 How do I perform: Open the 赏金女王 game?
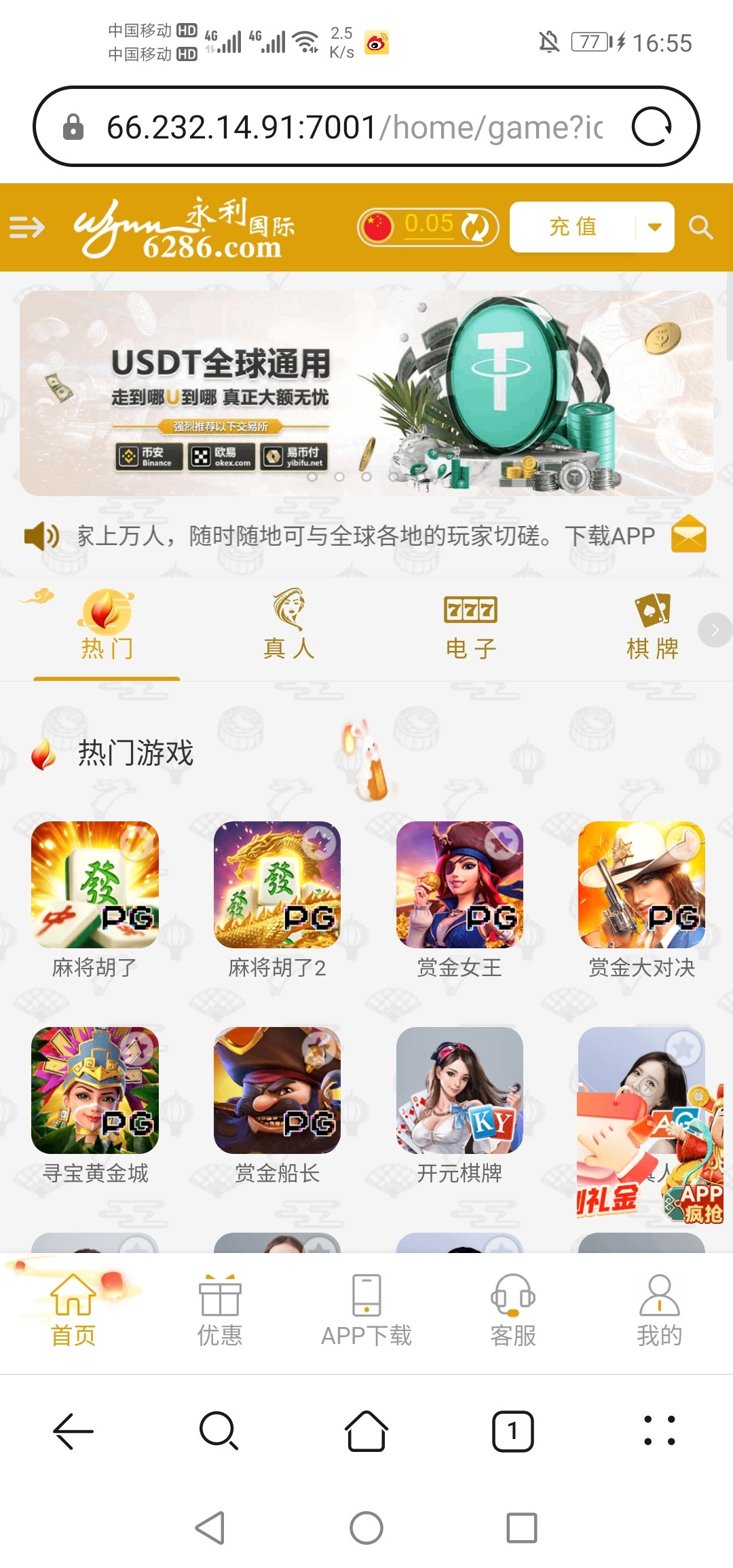click(459, 885)
